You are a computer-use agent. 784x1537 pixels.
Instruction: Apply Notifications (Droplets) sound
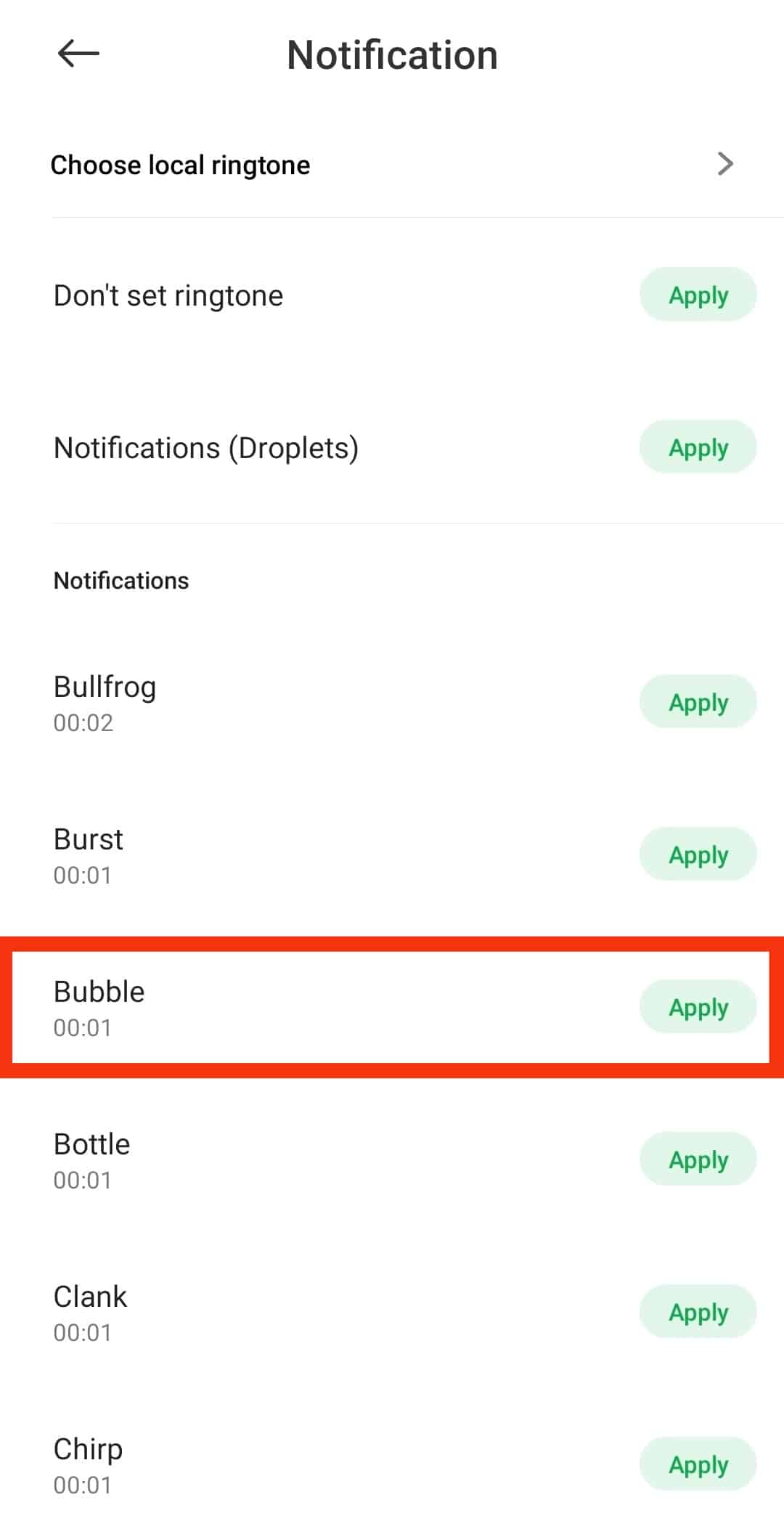[x=698, y=447]
